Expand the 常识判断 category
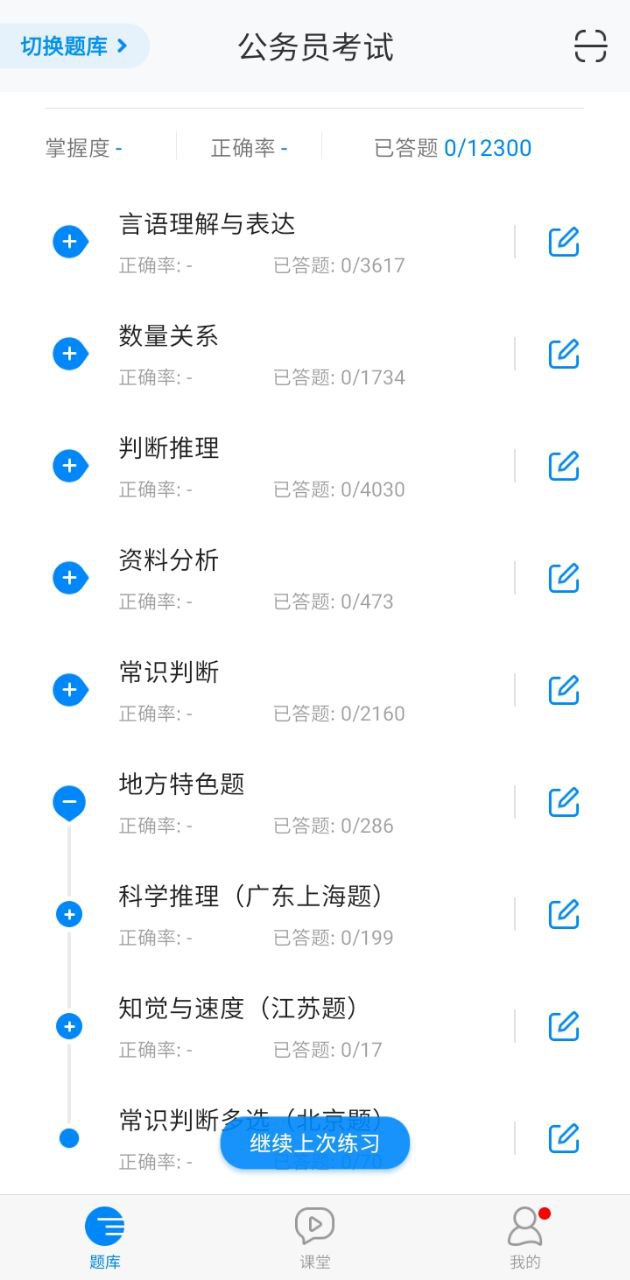This screenshot has width=630, height=1280. pos(69,690)
